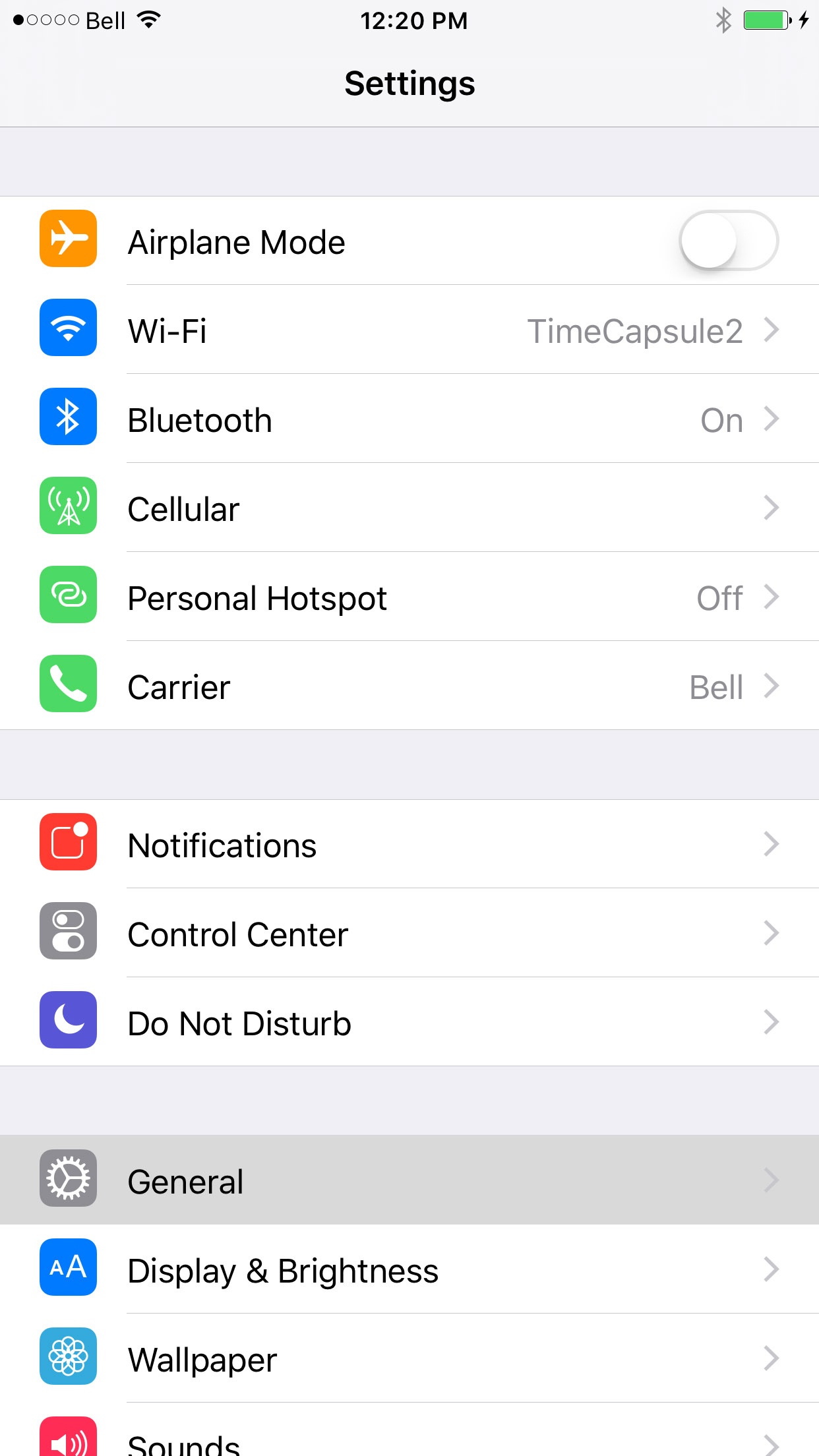Toggle the Airplane Mode switch
The height and width of the screenshot is (1456, 819).
[728, 241]
